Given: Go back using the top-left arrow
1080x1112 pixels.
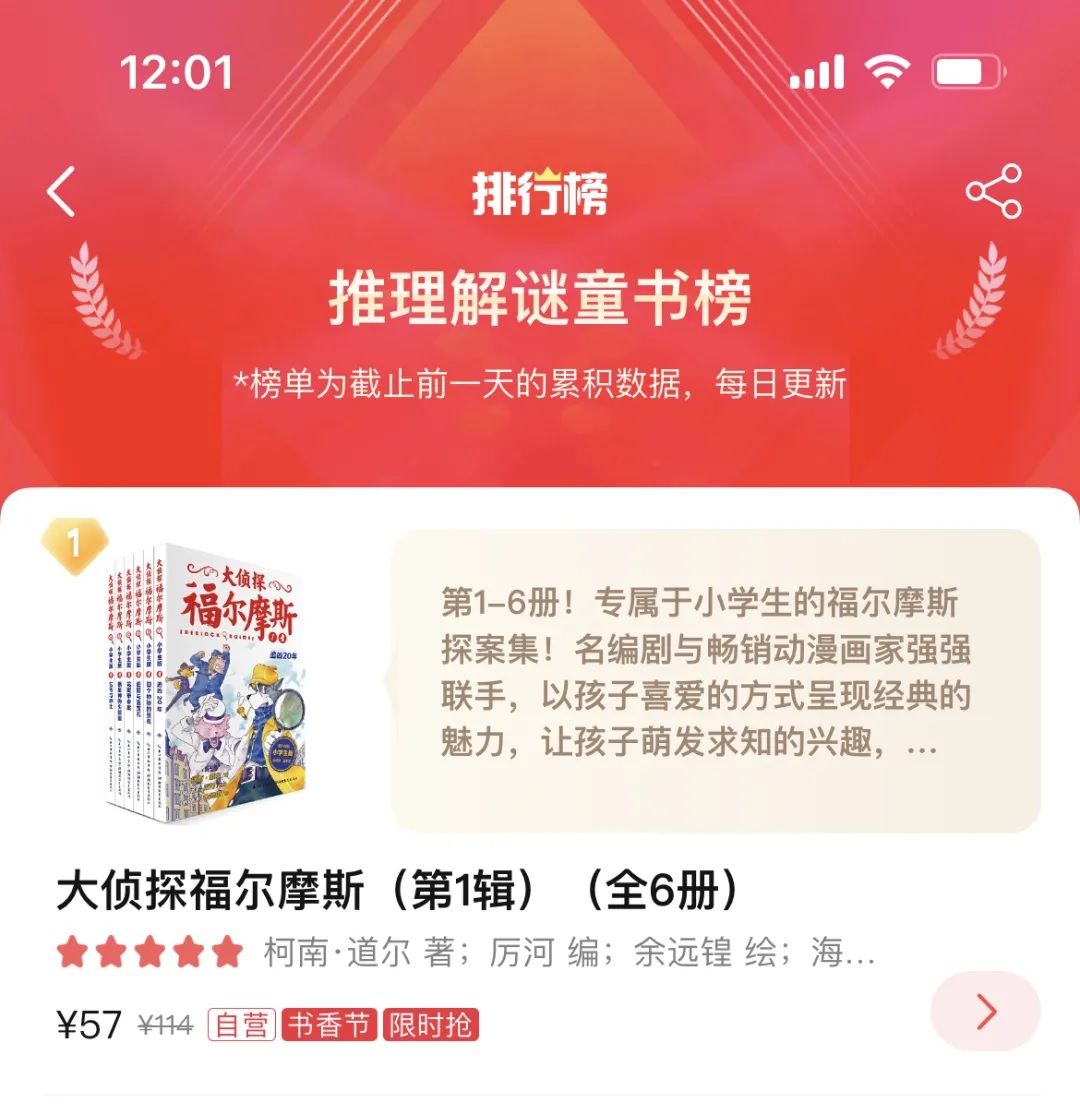Looking at the screenshot, I should 61,192.
